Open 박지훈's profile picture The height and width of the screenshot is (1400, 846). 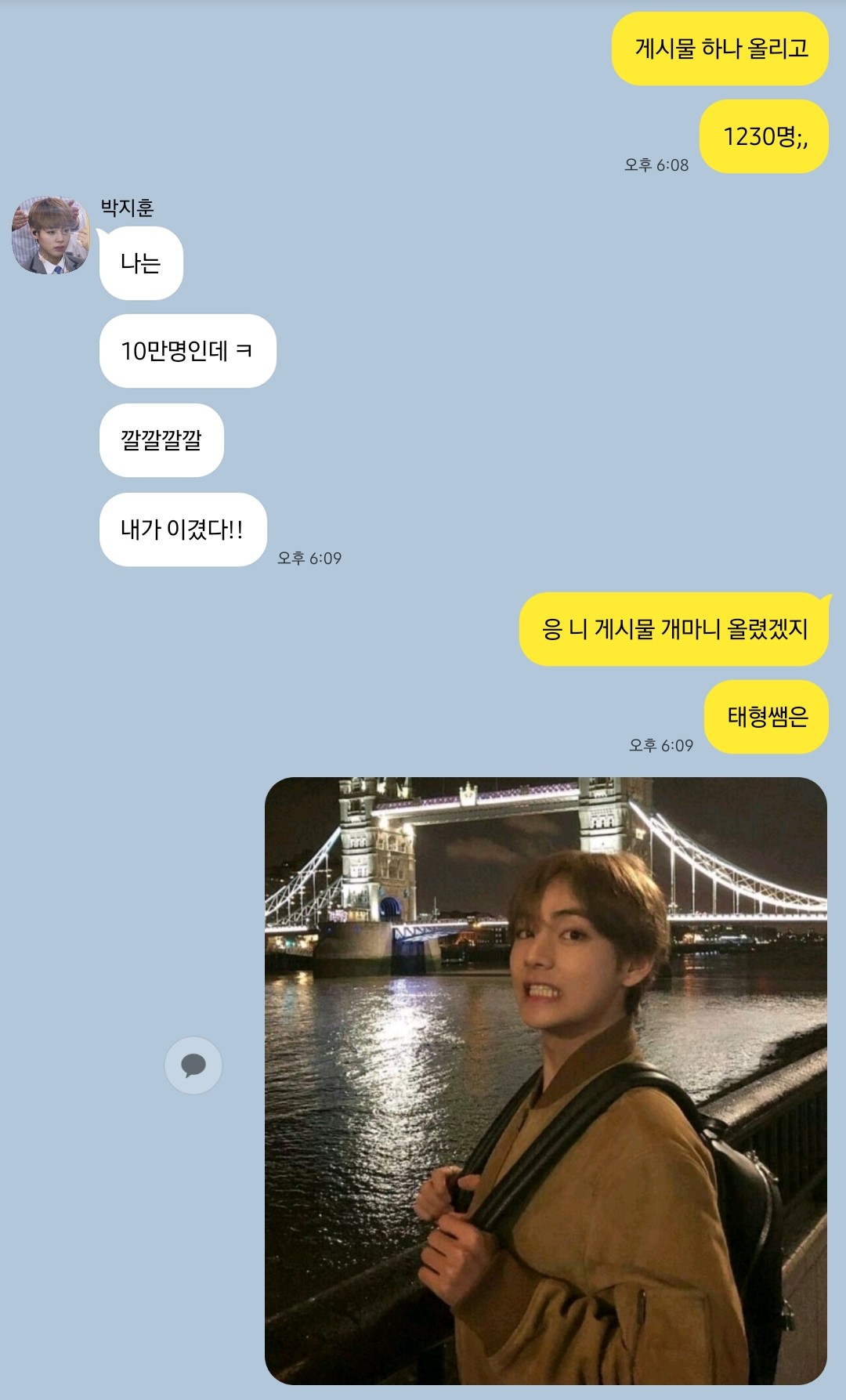click(x=51, y=236)
